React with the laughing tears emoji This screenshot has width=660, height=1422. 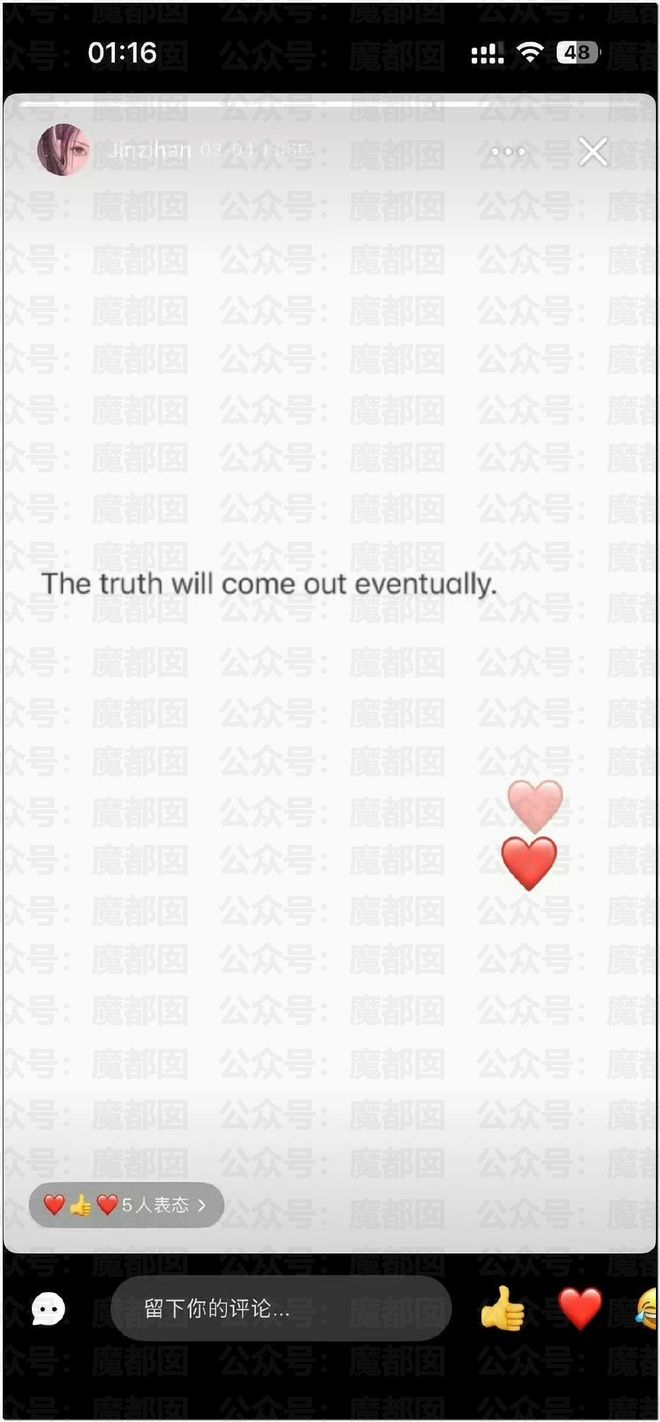[x=648, y=1308]
